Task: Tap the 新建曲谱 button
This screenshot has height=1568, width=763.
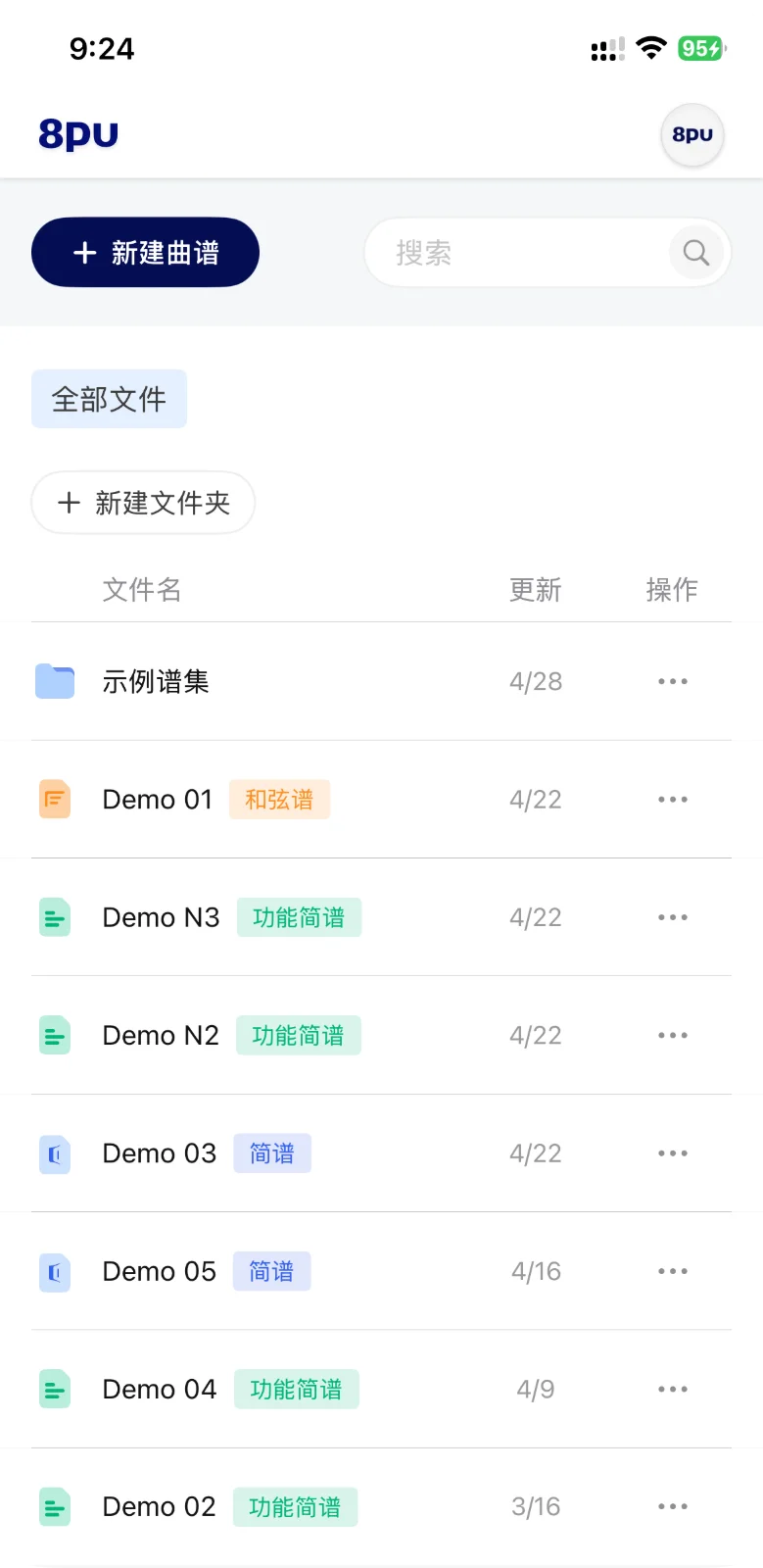Action: pyautogui.click(x=145, y=252)
